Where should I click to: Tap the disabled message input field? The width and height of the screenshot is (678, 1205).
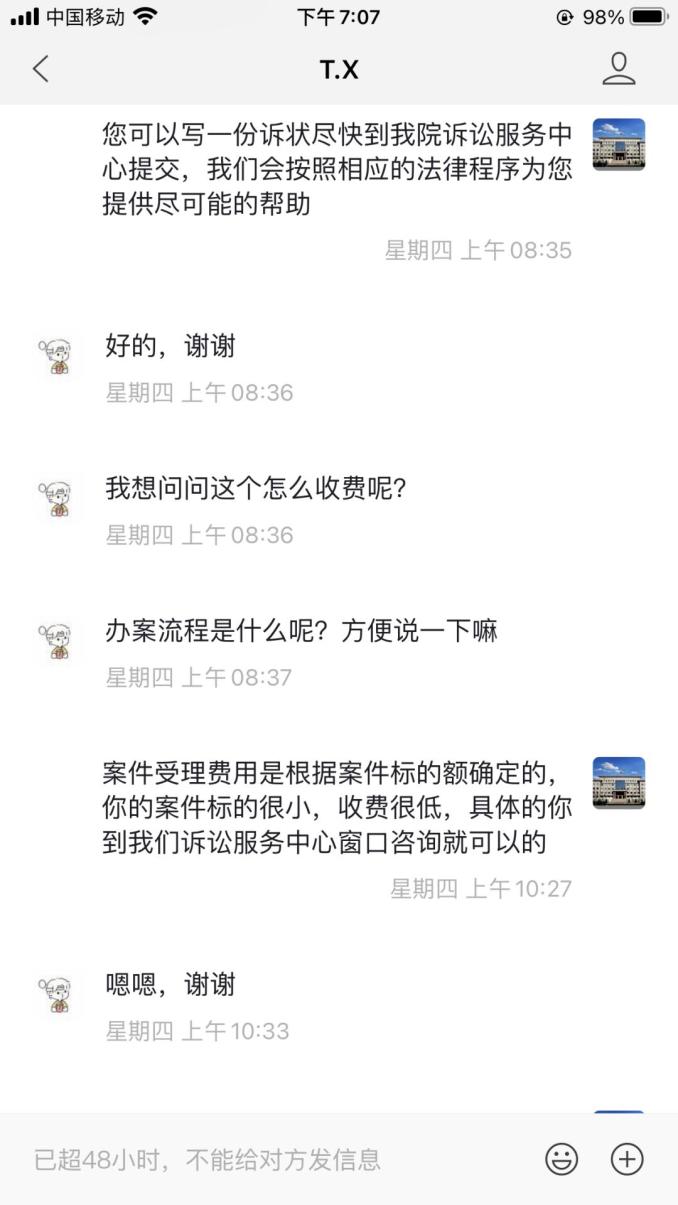click(x=270, y=1159)
